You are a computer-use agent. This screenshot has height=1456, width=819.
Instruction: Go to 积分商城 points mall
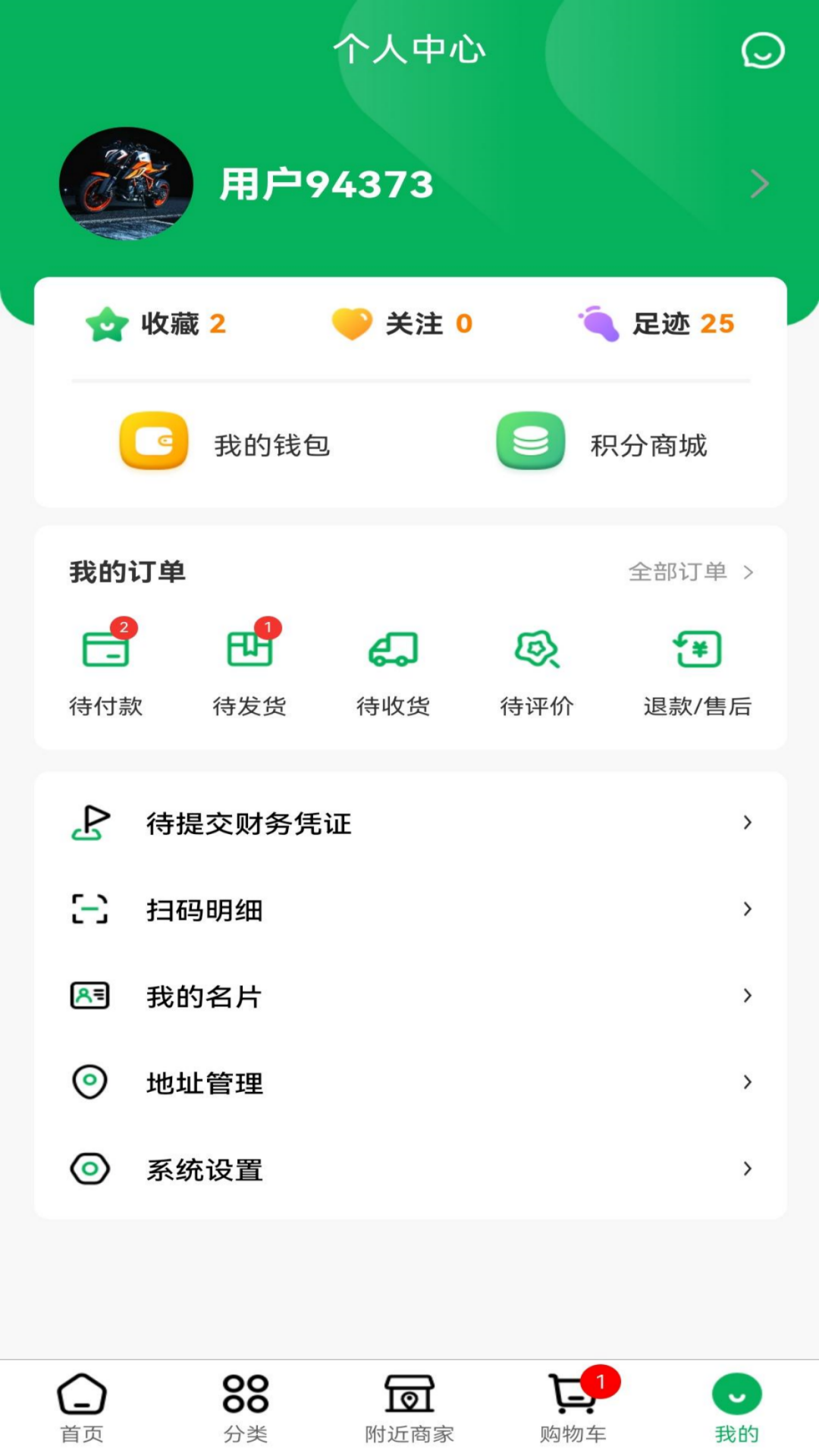(601, 443)
